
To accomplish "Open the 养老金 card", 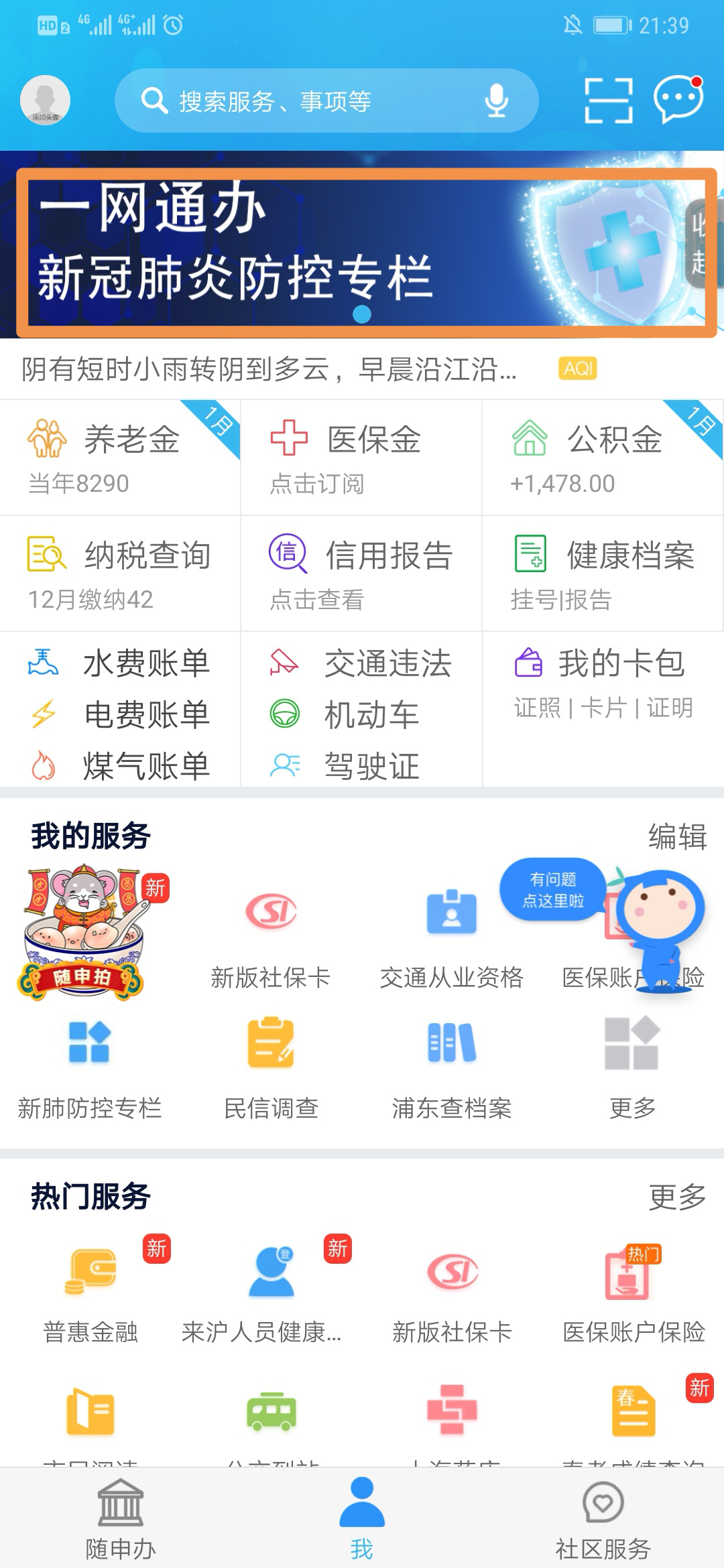I will 121,458.
